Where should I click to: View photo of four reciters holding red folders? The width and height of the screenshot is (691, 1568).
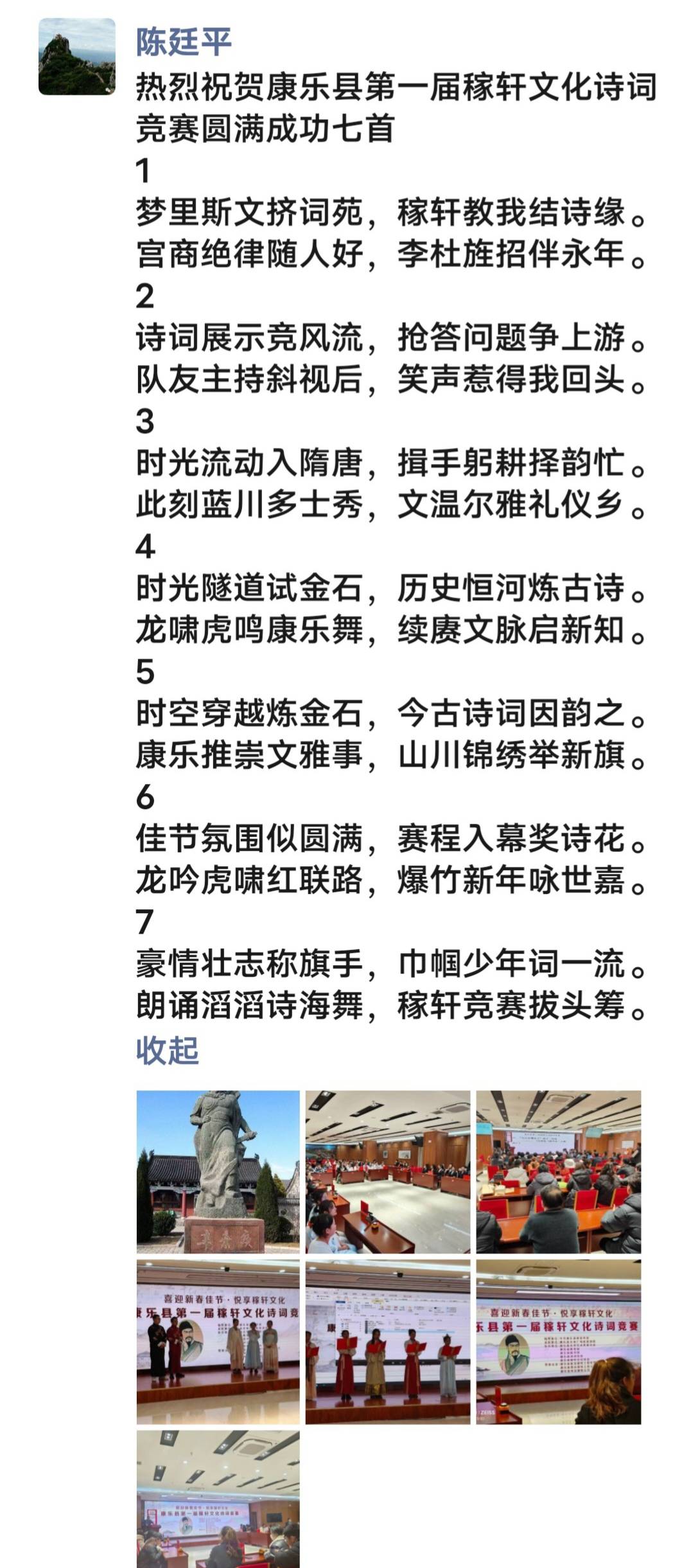387,1342
